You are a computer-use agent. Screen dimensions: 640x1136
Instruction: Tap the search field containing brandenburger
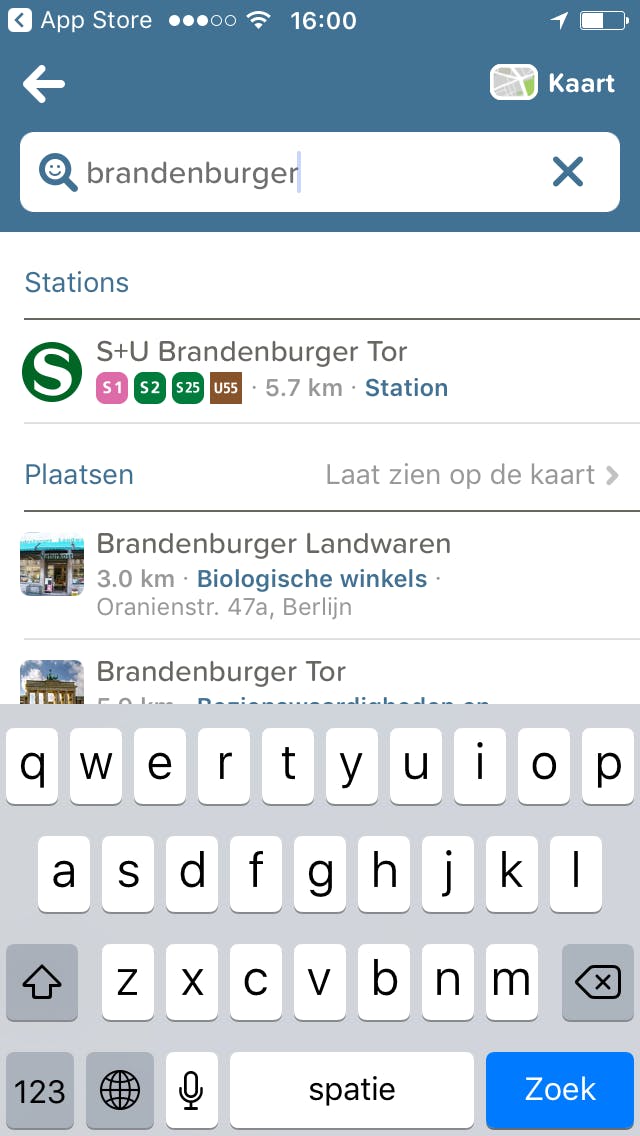click(x=300, y=173)
